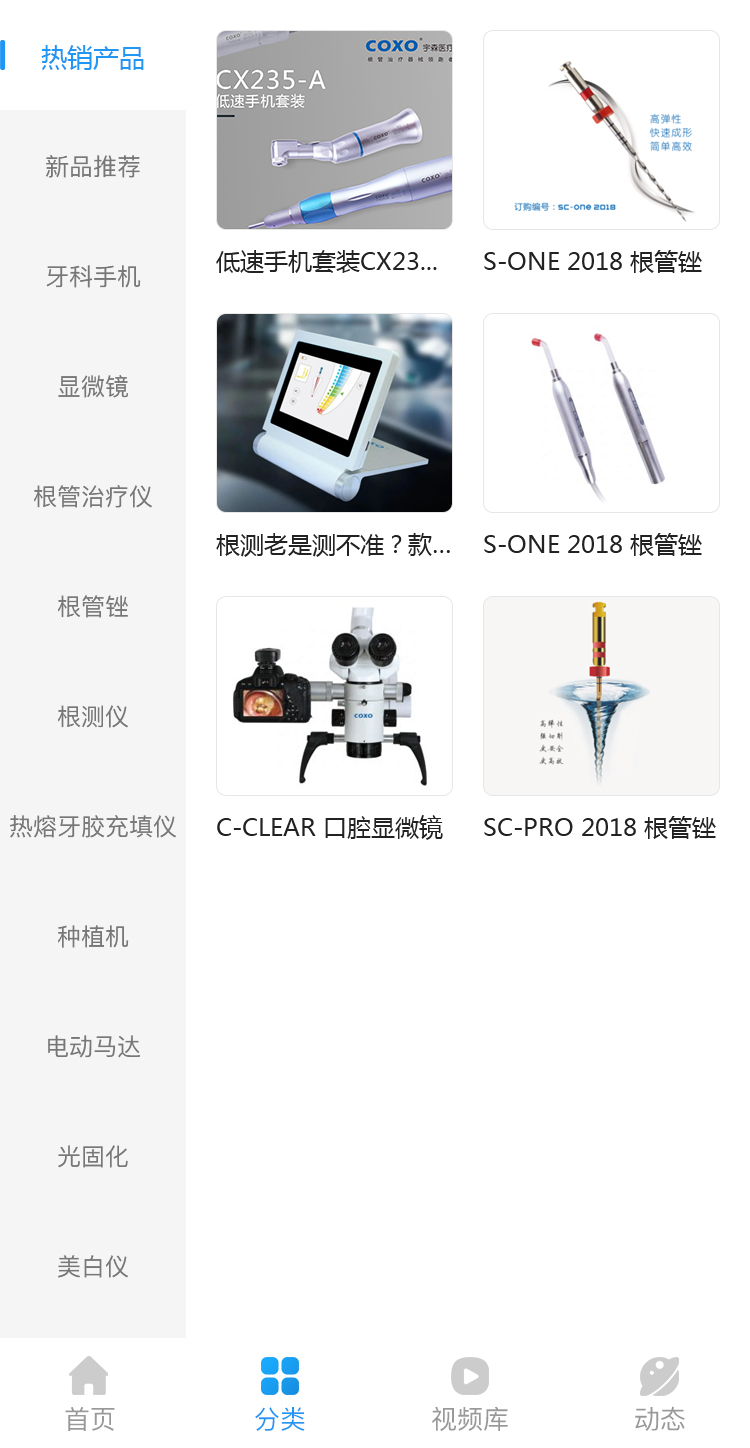Tap the 根管锉 category in the sidebar
Image resolution: width=750 pixels, height=1448 pixels.
coord(93,607)
